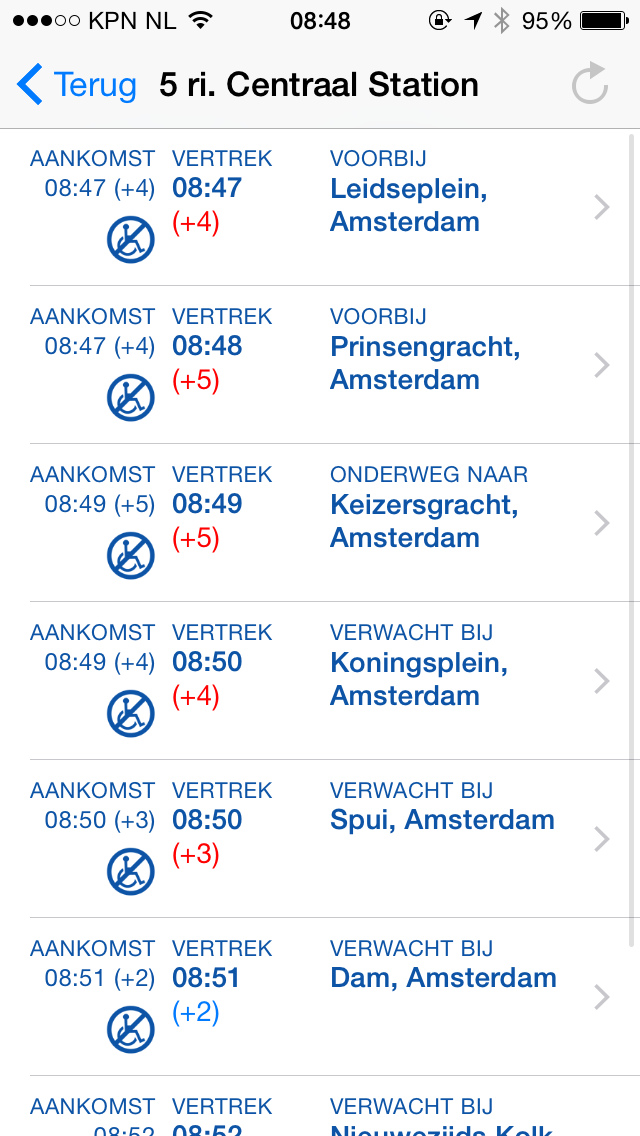Go back using the Terug button
The image size is (640, 1136).
pos(77,85)
